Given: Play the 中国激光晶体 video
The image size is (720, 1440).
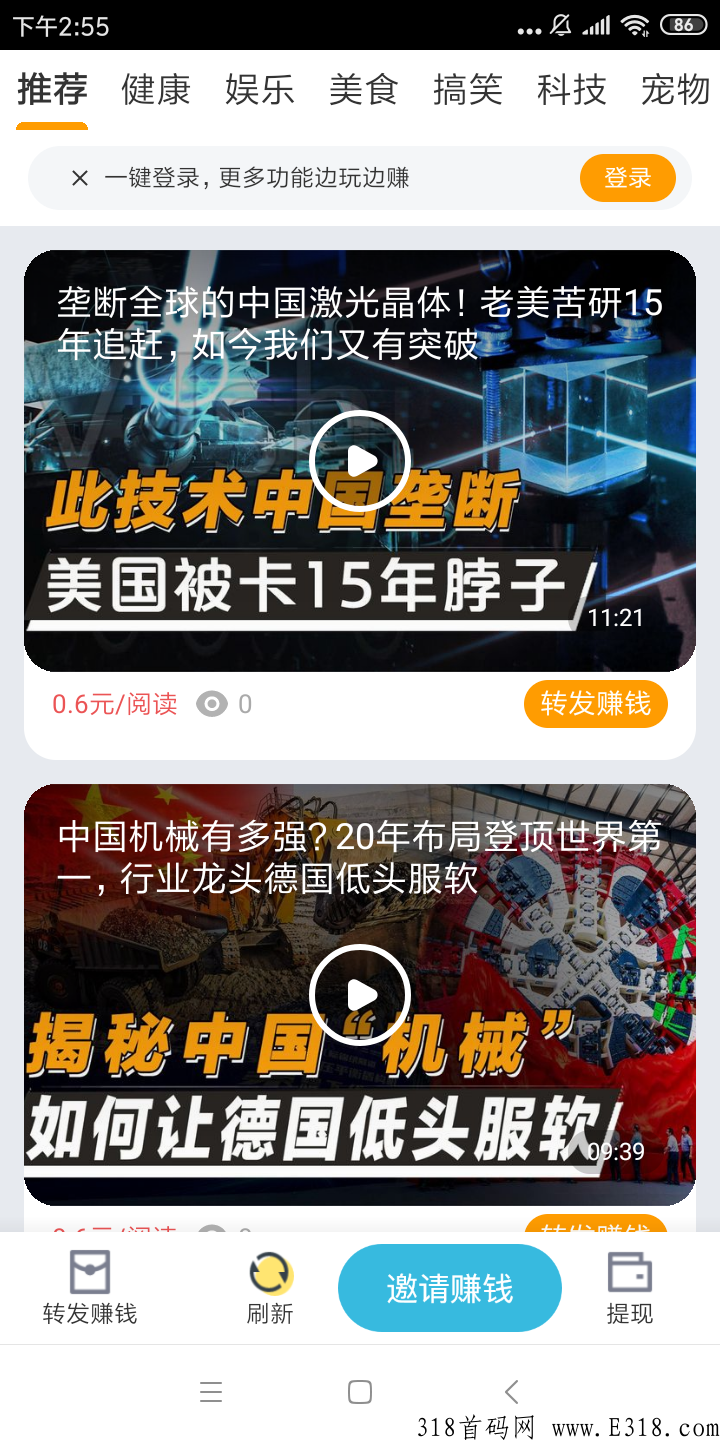Looking at the screenshot, I should (360, 461).
